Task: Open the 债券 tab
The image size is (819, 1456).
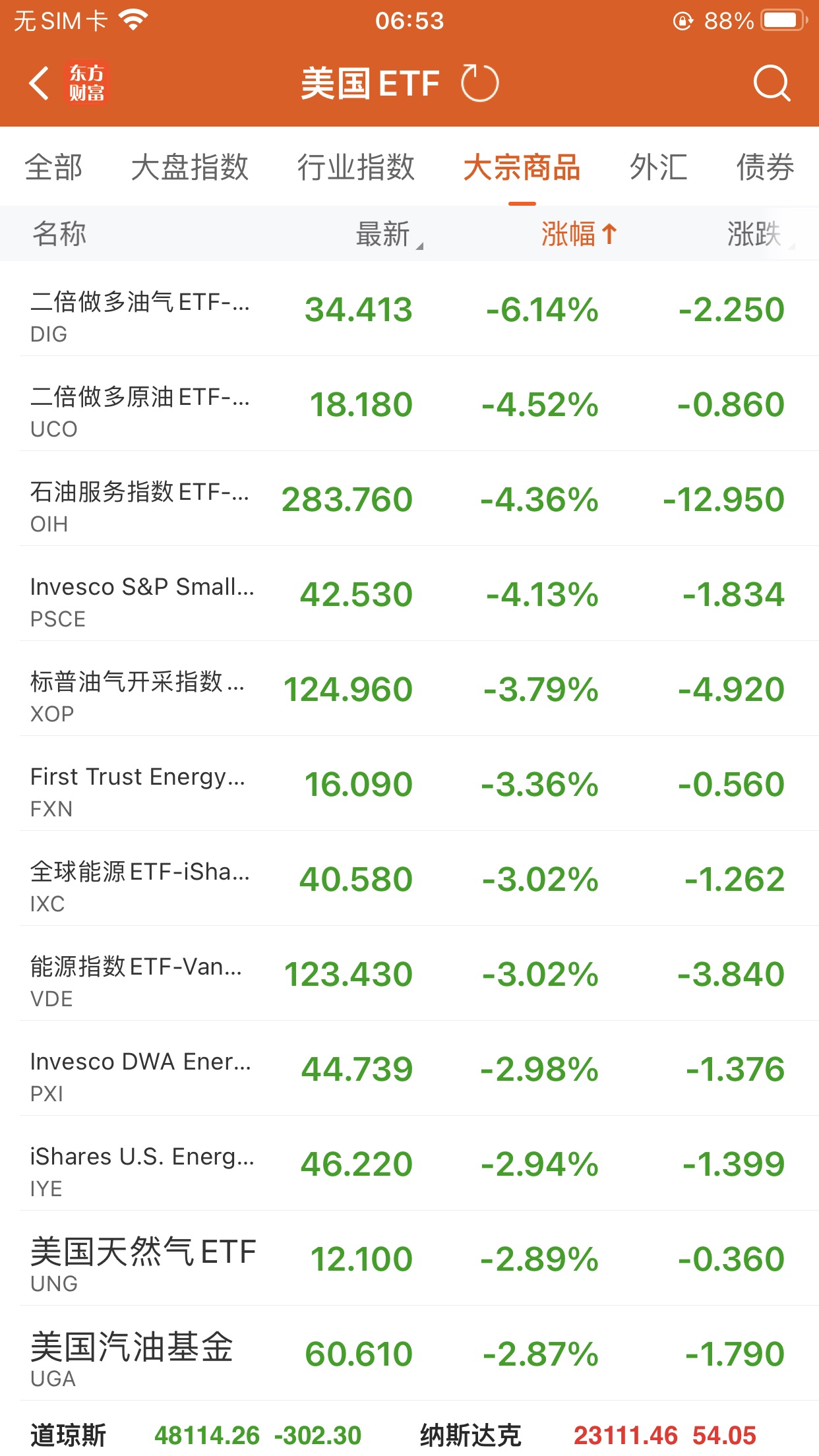Action: coord(765,167)
